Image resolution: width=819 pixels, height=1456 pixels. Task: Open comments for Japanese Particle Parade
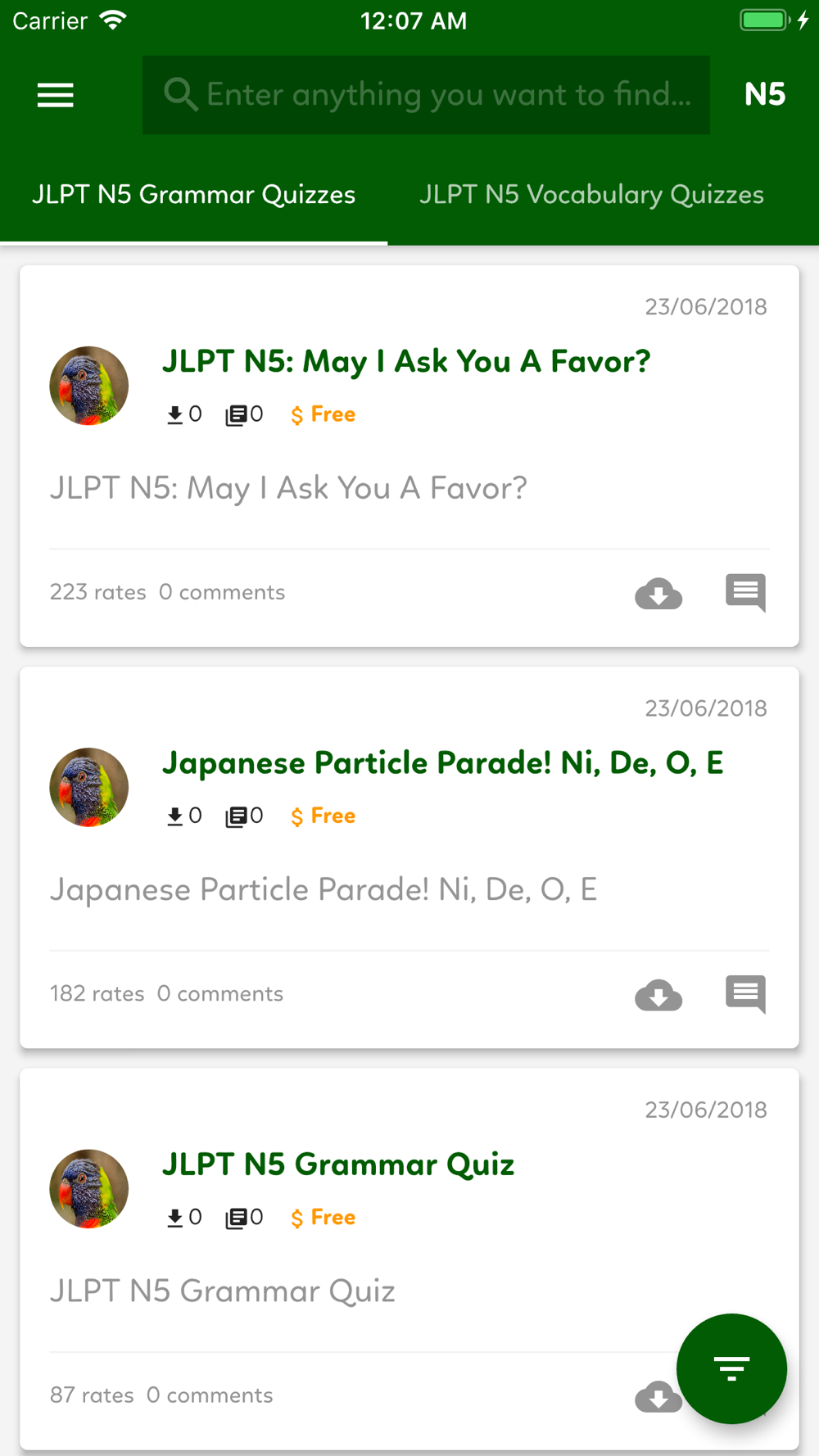pyautogui.click(x=745, y=994)
